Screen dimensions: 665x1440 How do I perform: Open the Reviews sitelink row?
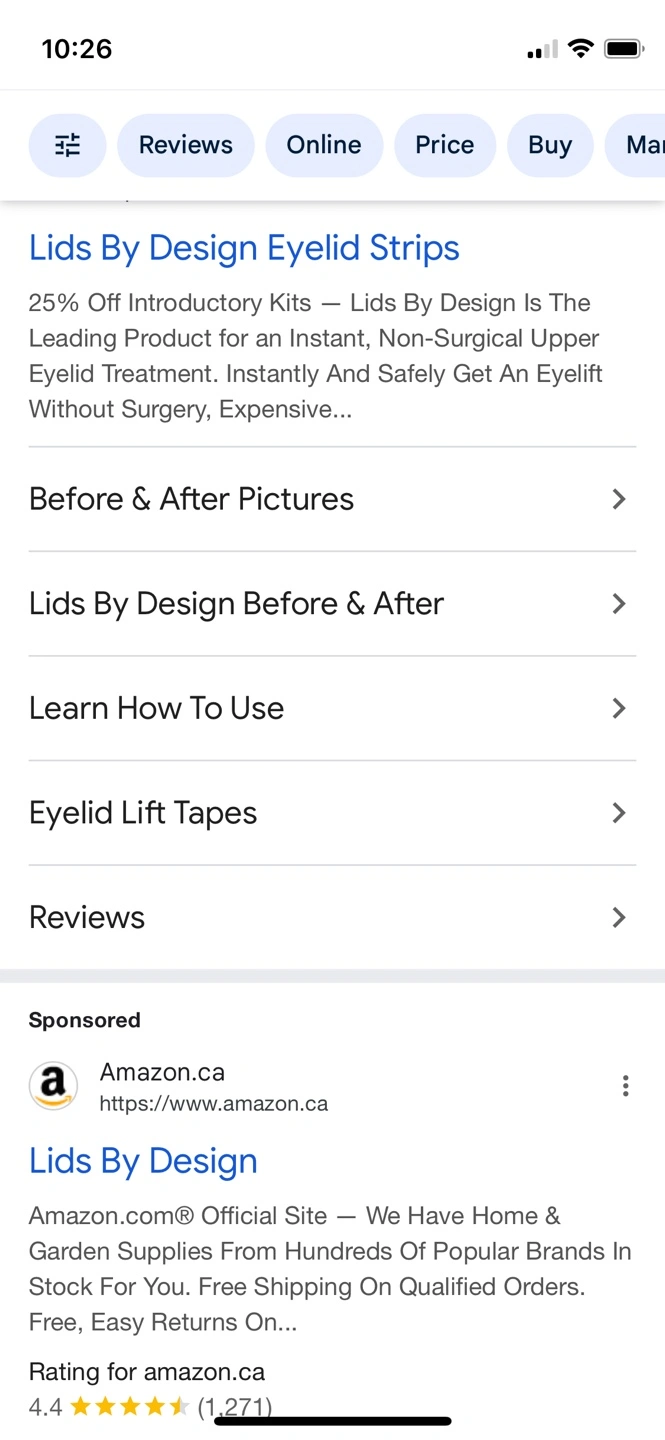[332, 917]
